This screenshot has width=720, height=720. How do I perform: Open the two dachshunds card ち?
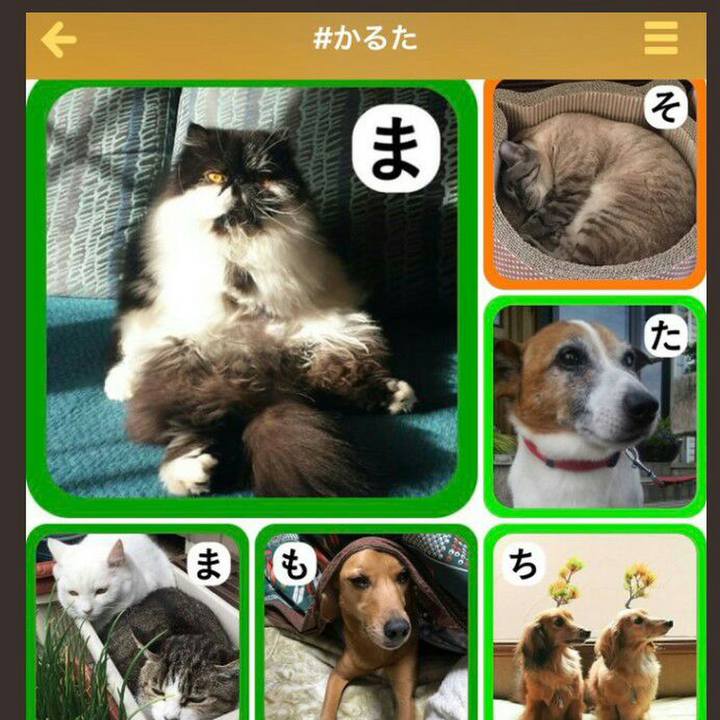(595, 625)
